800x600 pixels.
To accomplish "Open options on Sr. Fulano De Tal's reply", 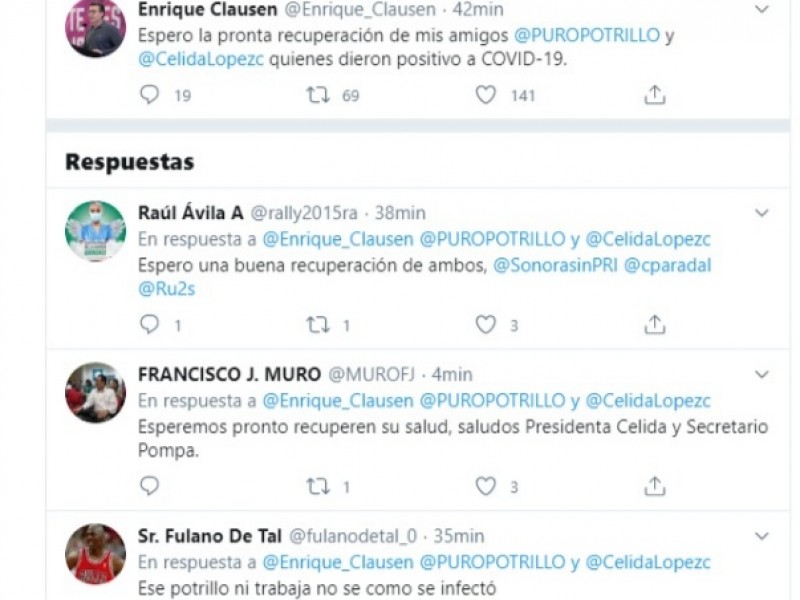I will [761, 535].
